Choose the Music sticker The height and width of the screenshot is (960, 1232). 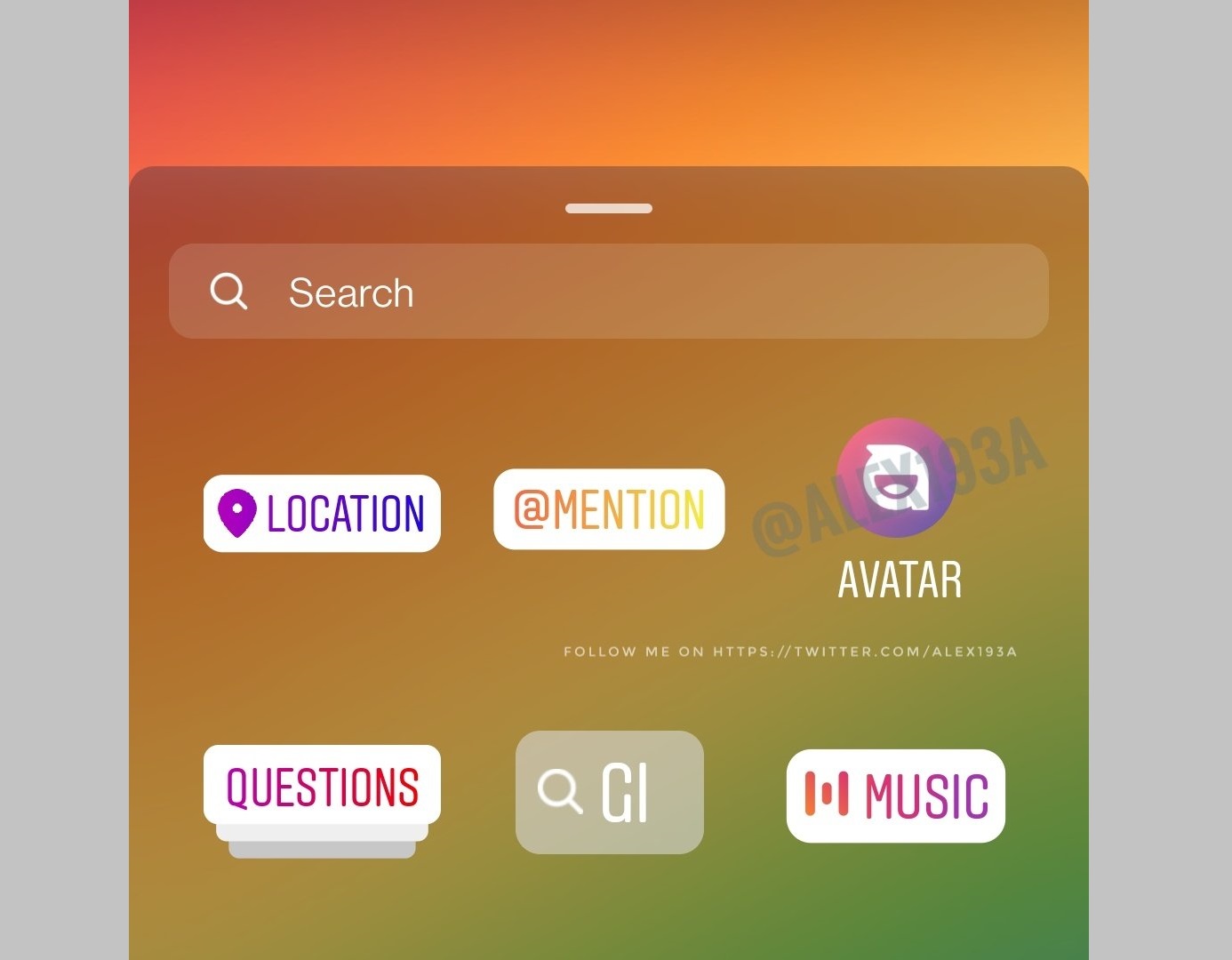pos(895,796)
